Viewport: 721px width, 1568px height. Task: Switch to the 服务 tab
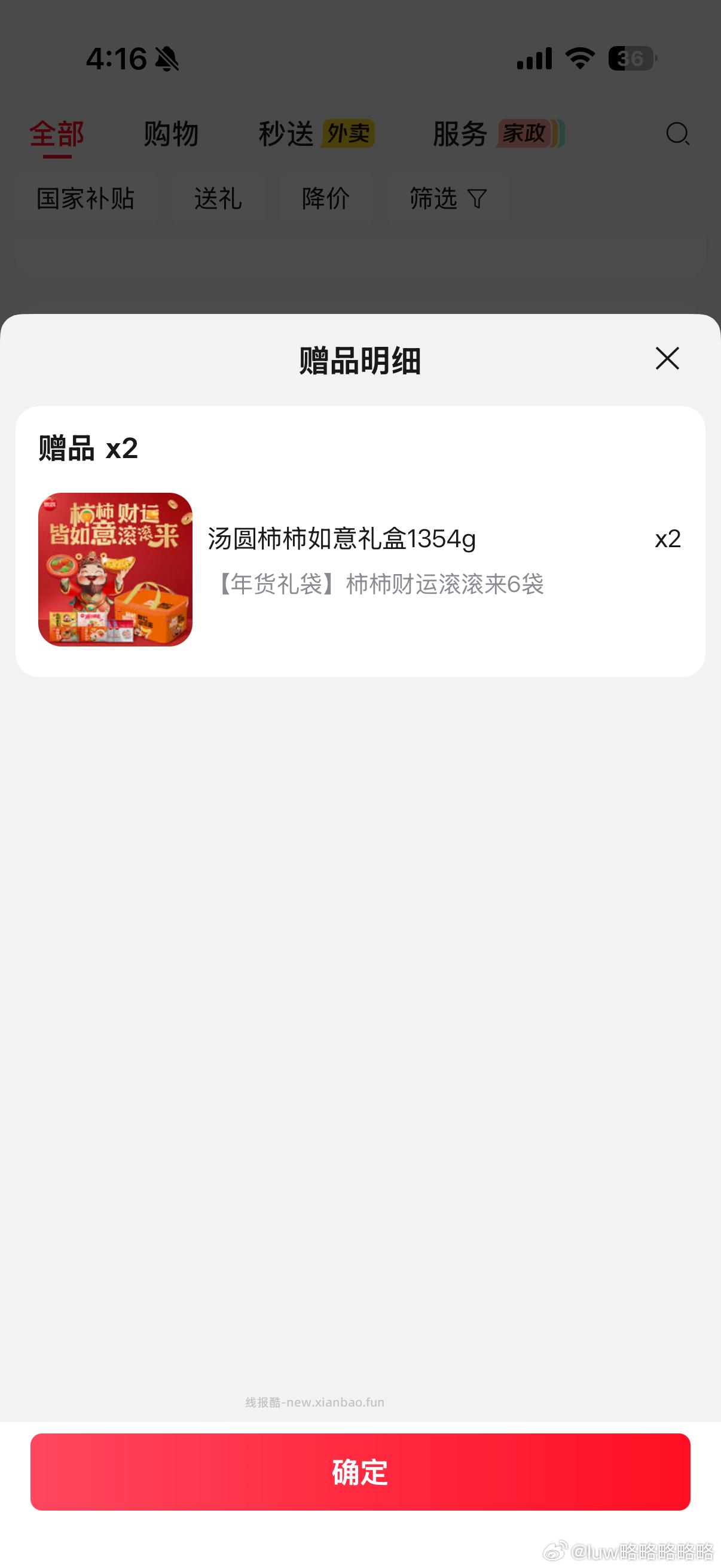coord(460,133)
